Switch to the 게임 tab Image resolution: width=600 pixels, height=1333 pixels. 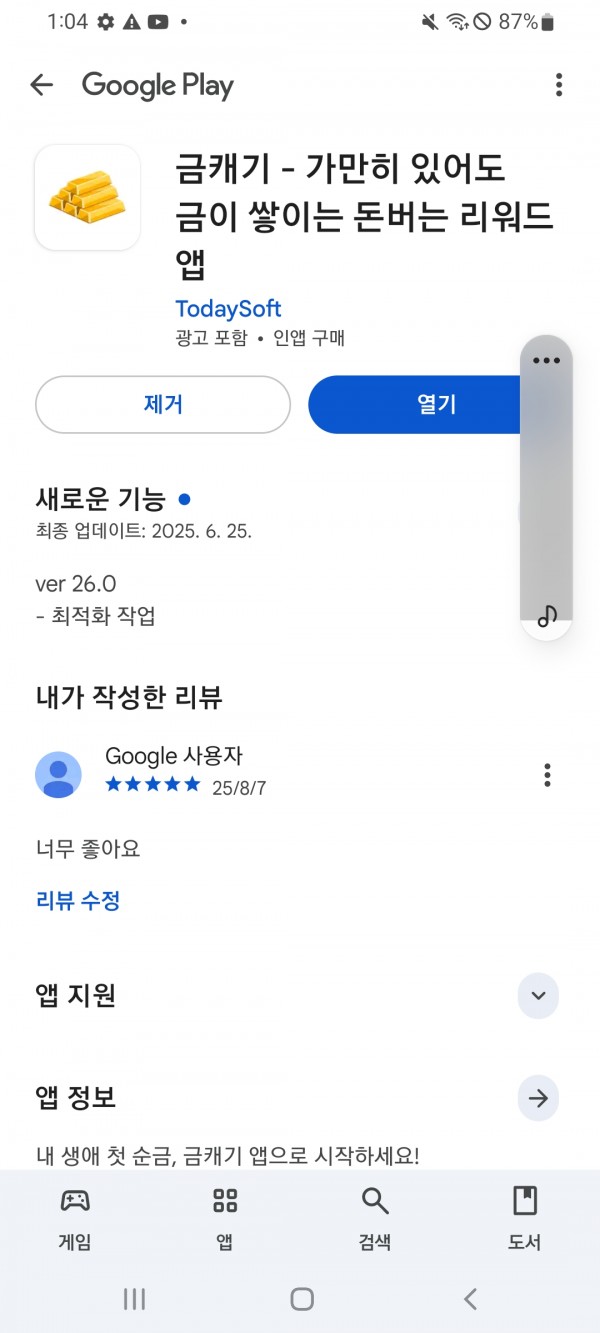click(x=75, y=1220)
